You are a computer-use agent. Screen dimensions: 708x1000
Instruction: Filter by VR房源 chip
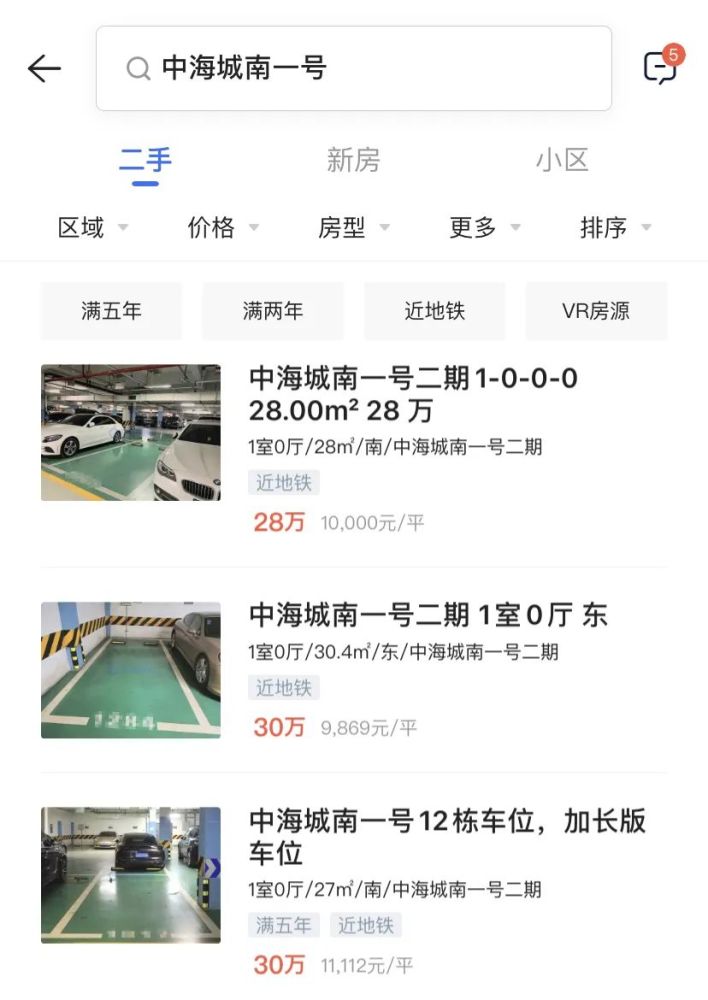click(x=596, y=311)
